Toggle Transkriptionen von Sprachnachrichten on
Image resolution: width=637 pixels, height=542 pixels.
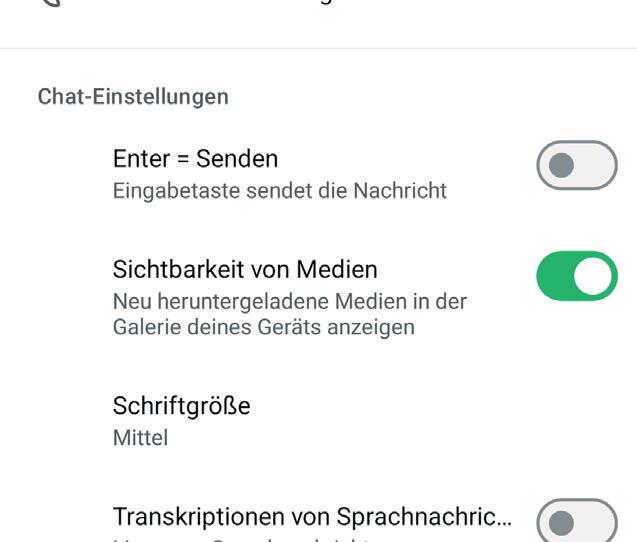[x=576, y=522]
